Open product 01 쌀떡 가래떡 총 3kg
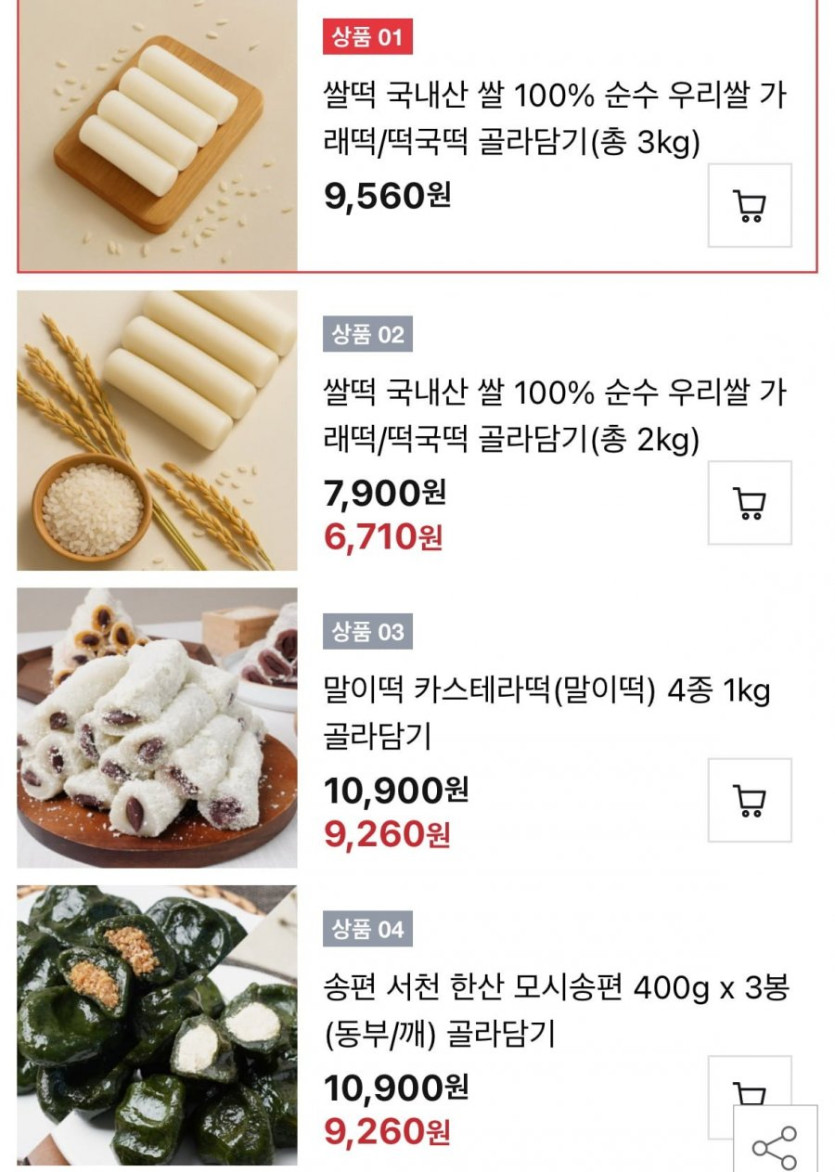 tap(554, 121)
